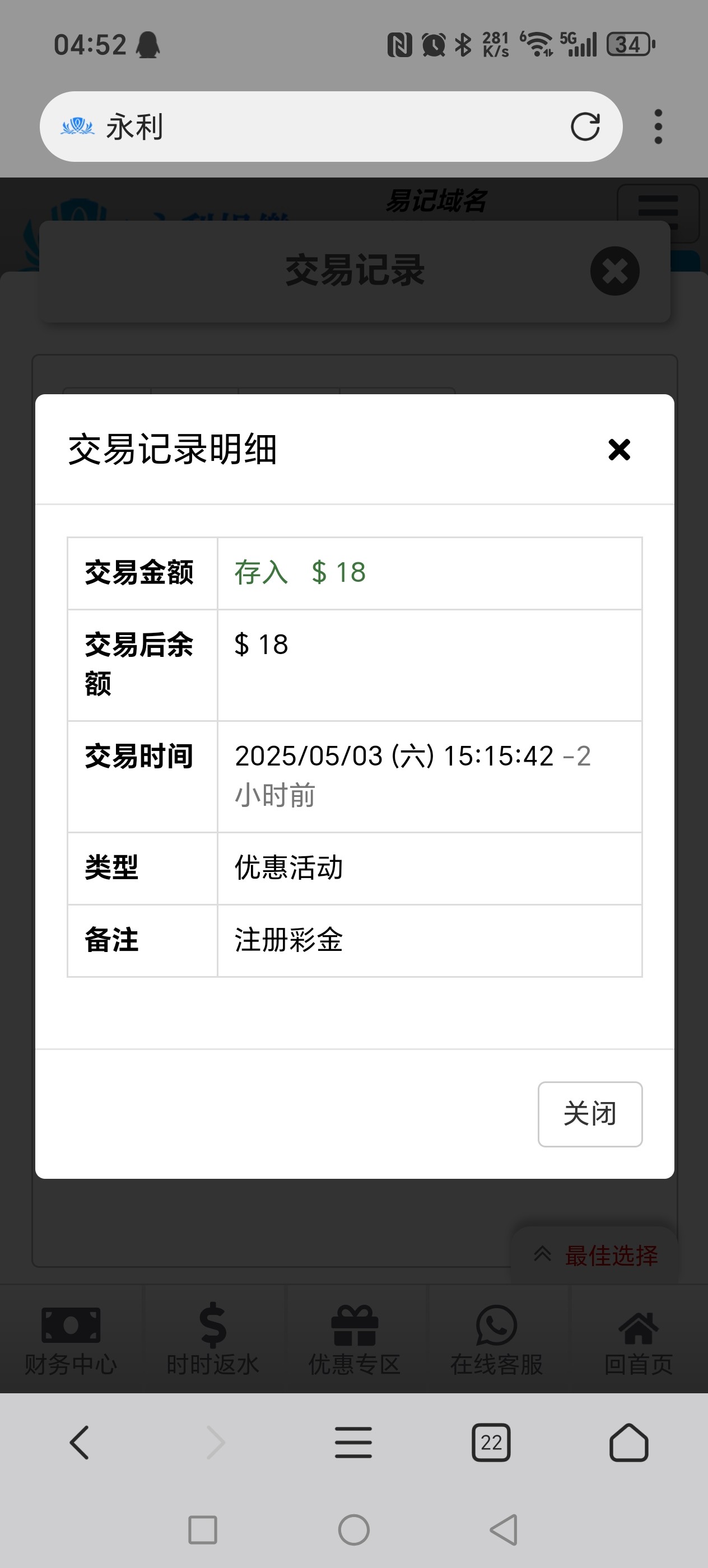The height and width of the screenshot is (1568, 708).
Task: View the 22 open browser tabs
Action: (x=491, y=1442)
